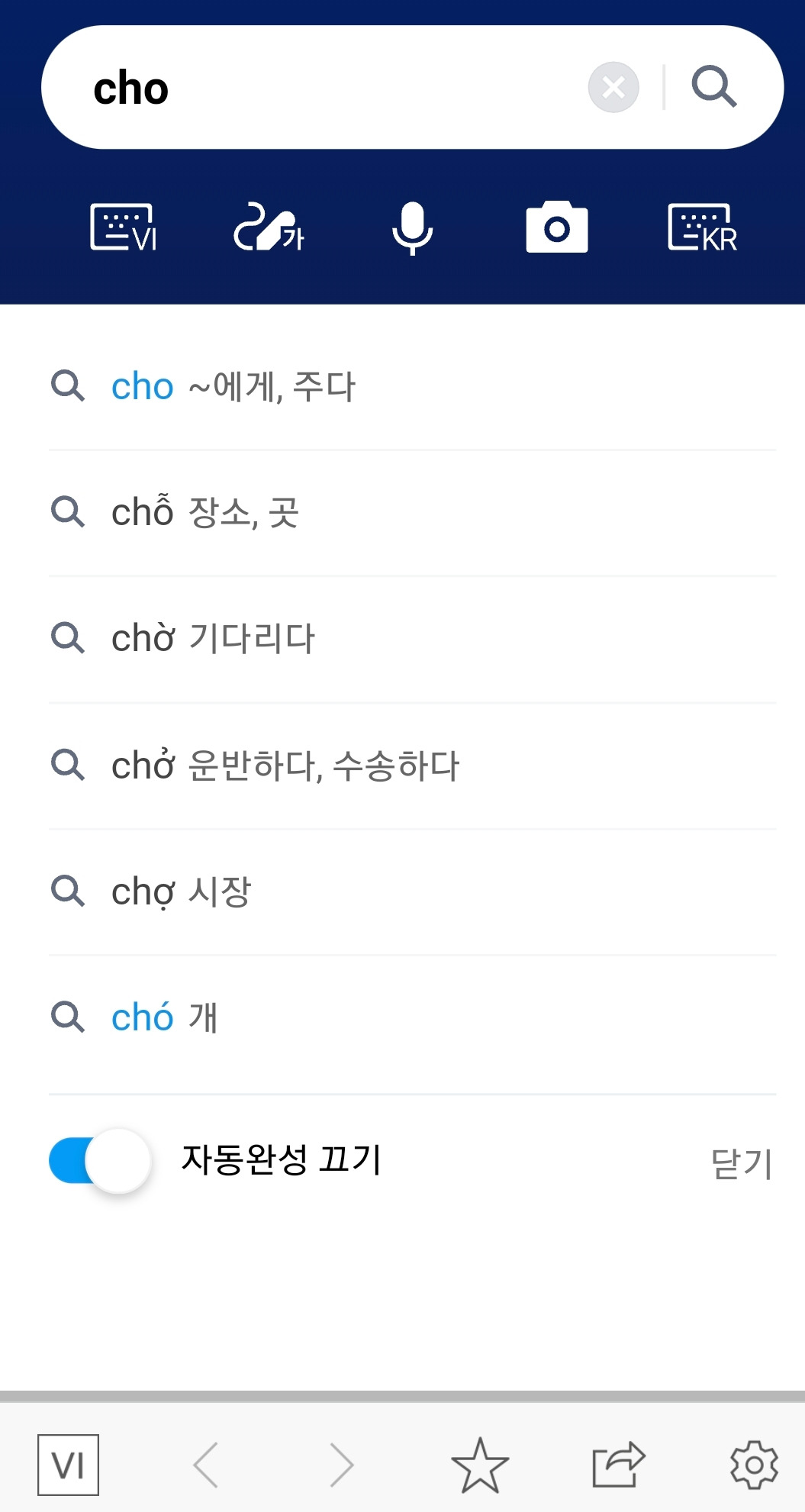Tap the VI language button
Image resolution: width=805 pixels, height=1512 pixels.
click(x=68, y=1465)
